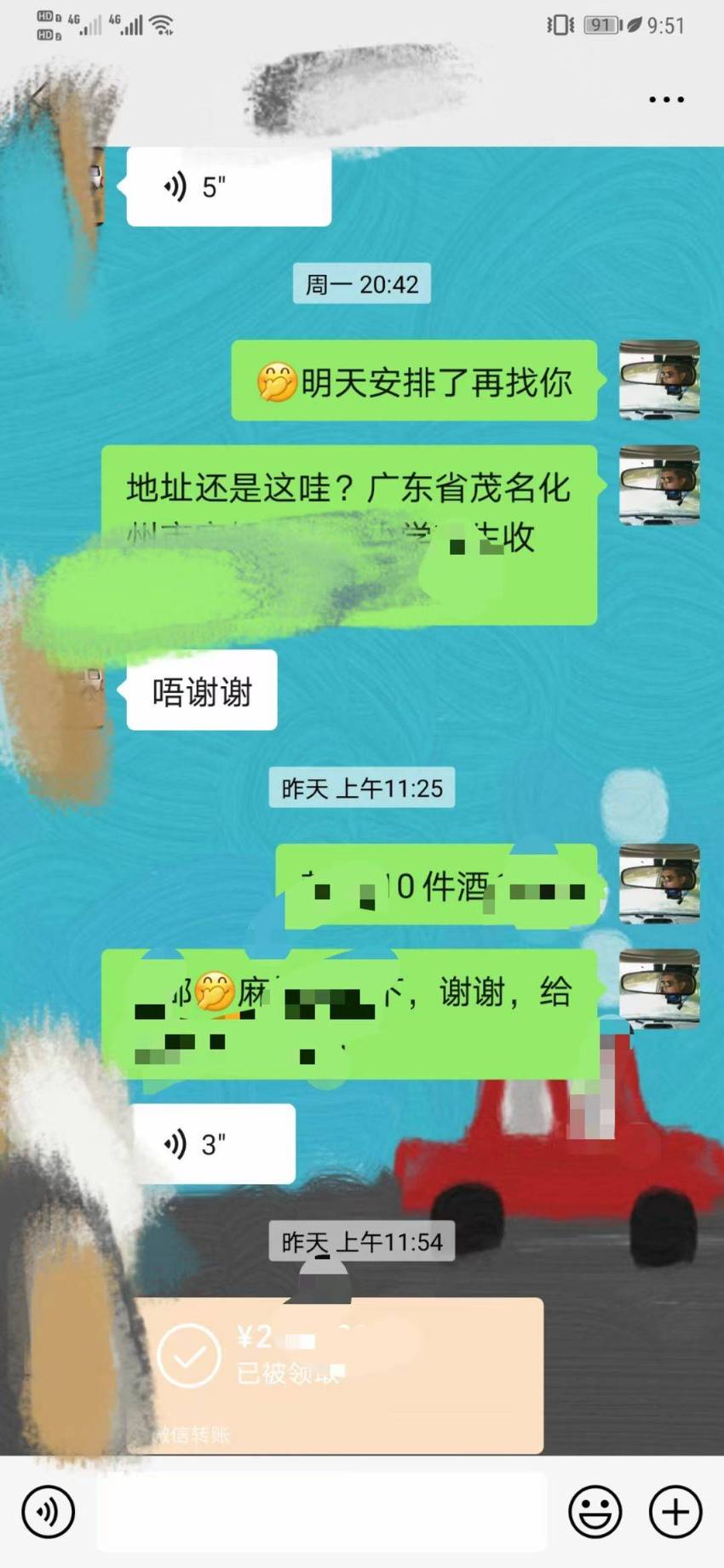724x1568 pixels.
Task: Go back from this chat
Action: pyautogui.click(x=36, y=99)
